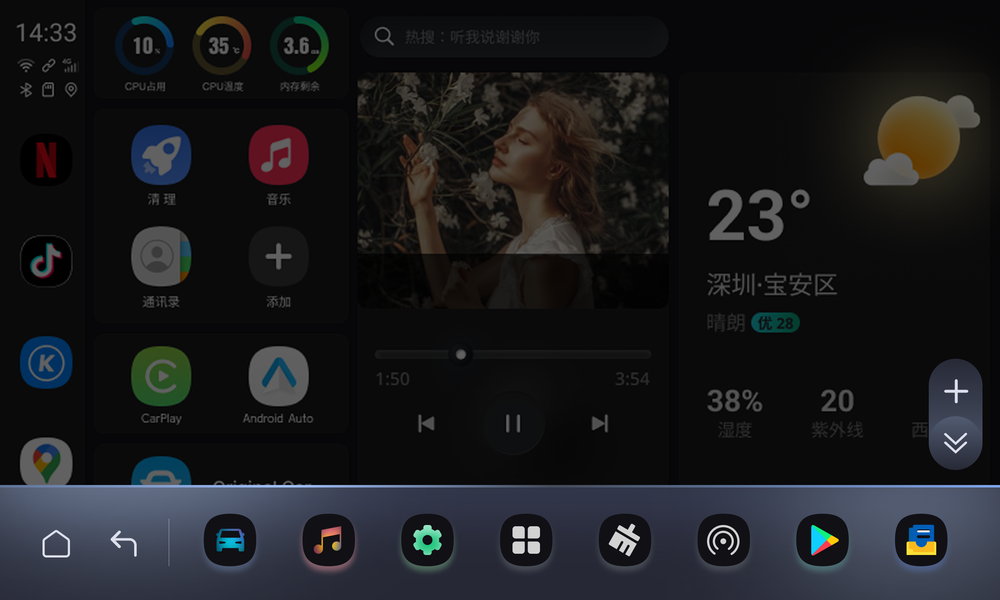Viewport: 1000px width, 600px height.
Task: Tap the search box with 热搜 hint
Action: [x=514, y=37]
